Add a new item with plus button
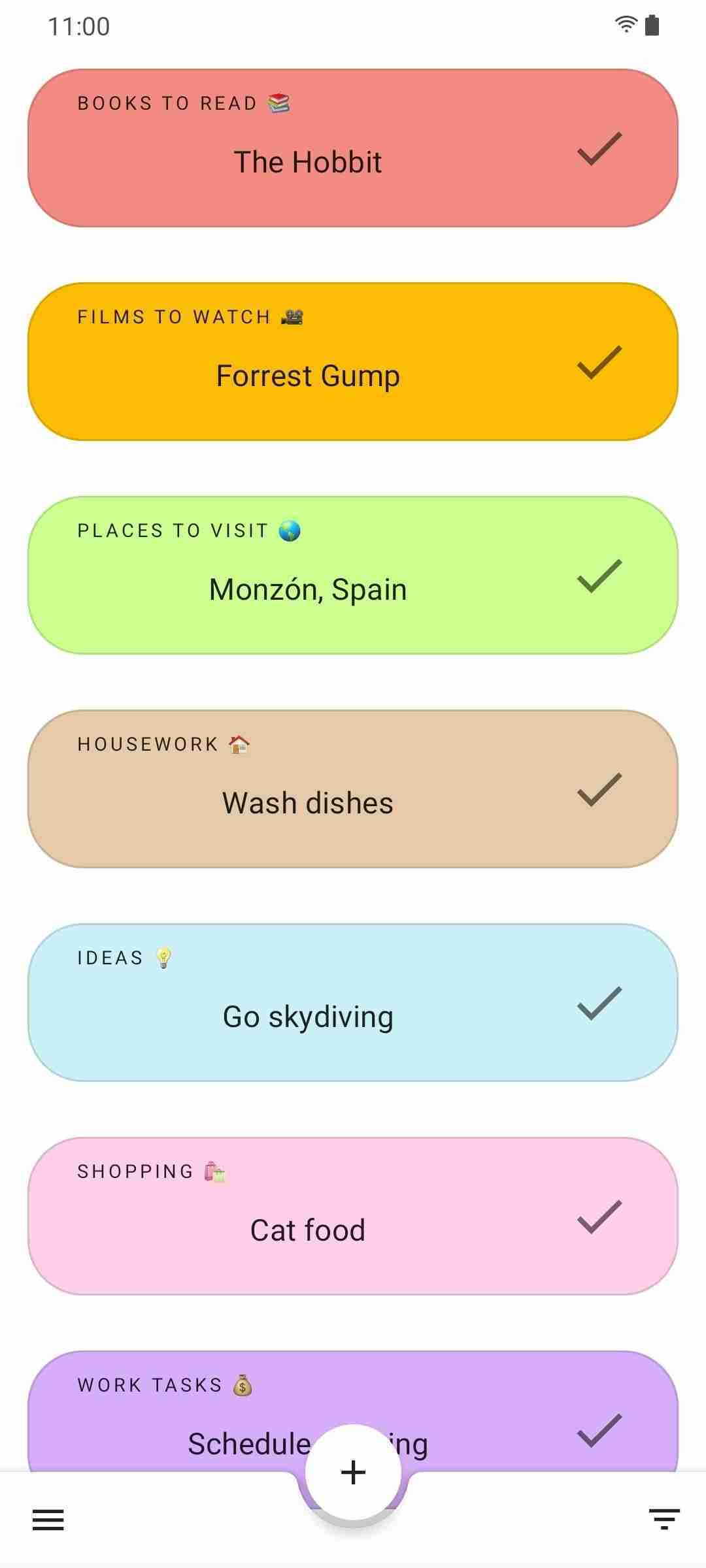Viewport: 706px width, 1568px height. click(353, 1473)
